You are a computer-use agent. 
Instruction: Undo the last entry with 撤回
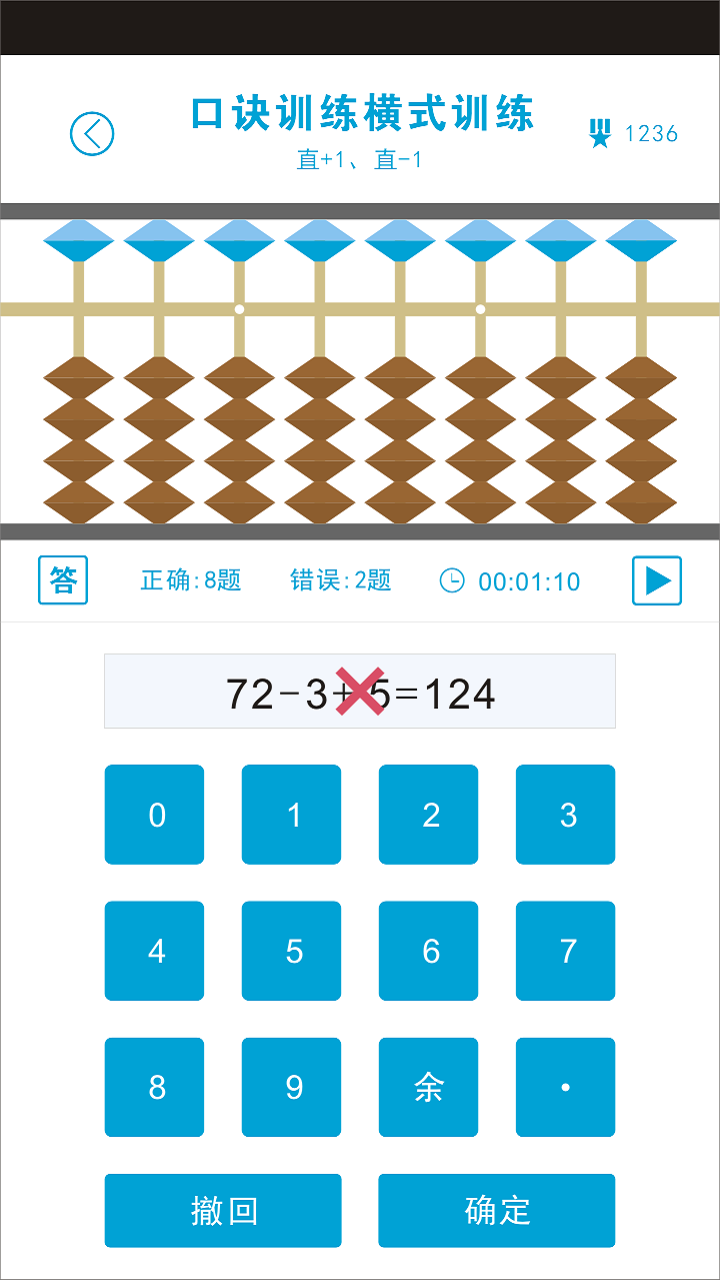point(223,1211)
